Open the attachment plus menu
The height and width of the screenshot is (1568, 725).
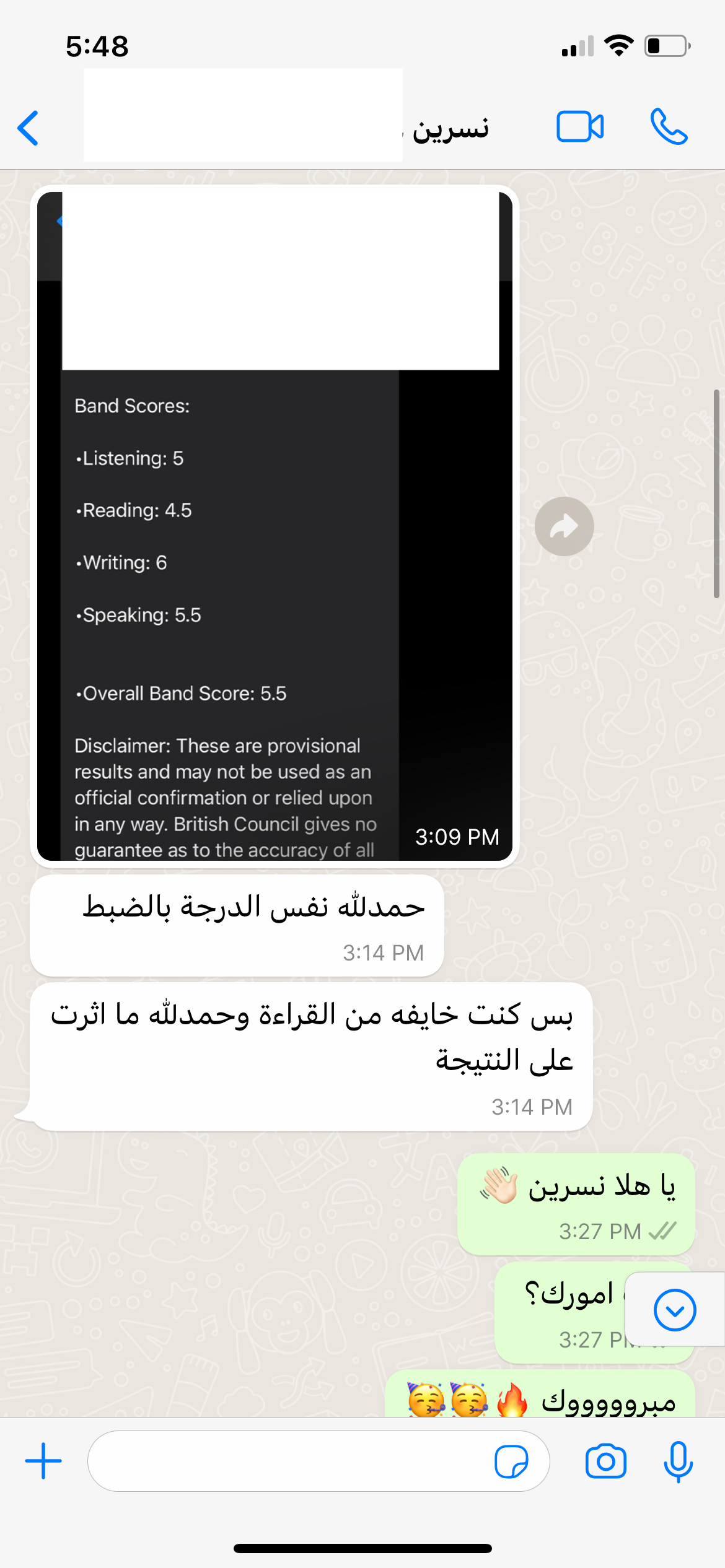[x=43, y=1460]
